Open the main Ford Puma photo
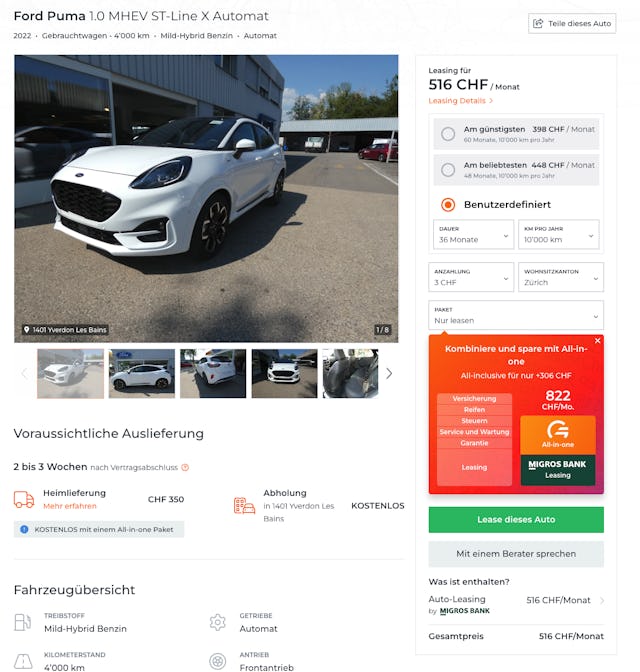This screenshot has height=672, width=640. 206,198
